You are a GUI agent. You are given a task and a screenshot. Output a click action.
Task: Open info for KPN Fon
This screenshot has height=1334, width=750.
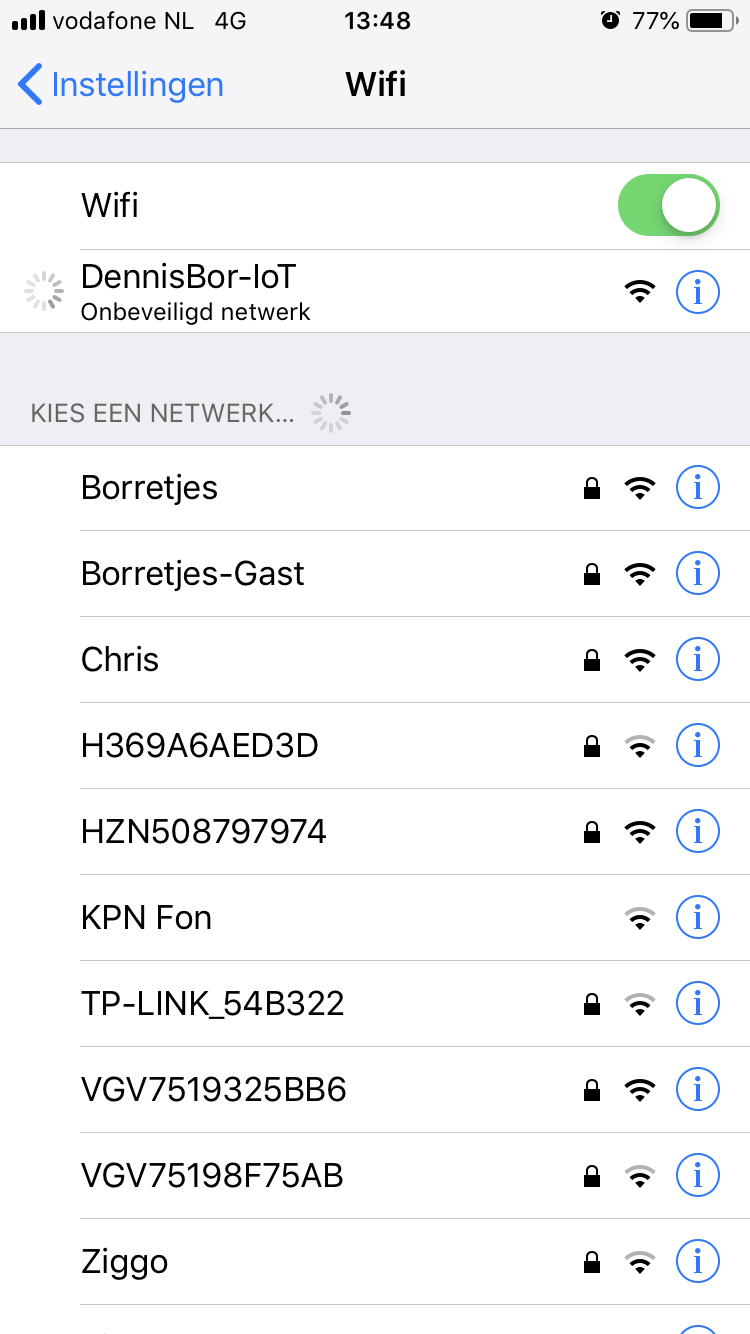coord(698,918)
